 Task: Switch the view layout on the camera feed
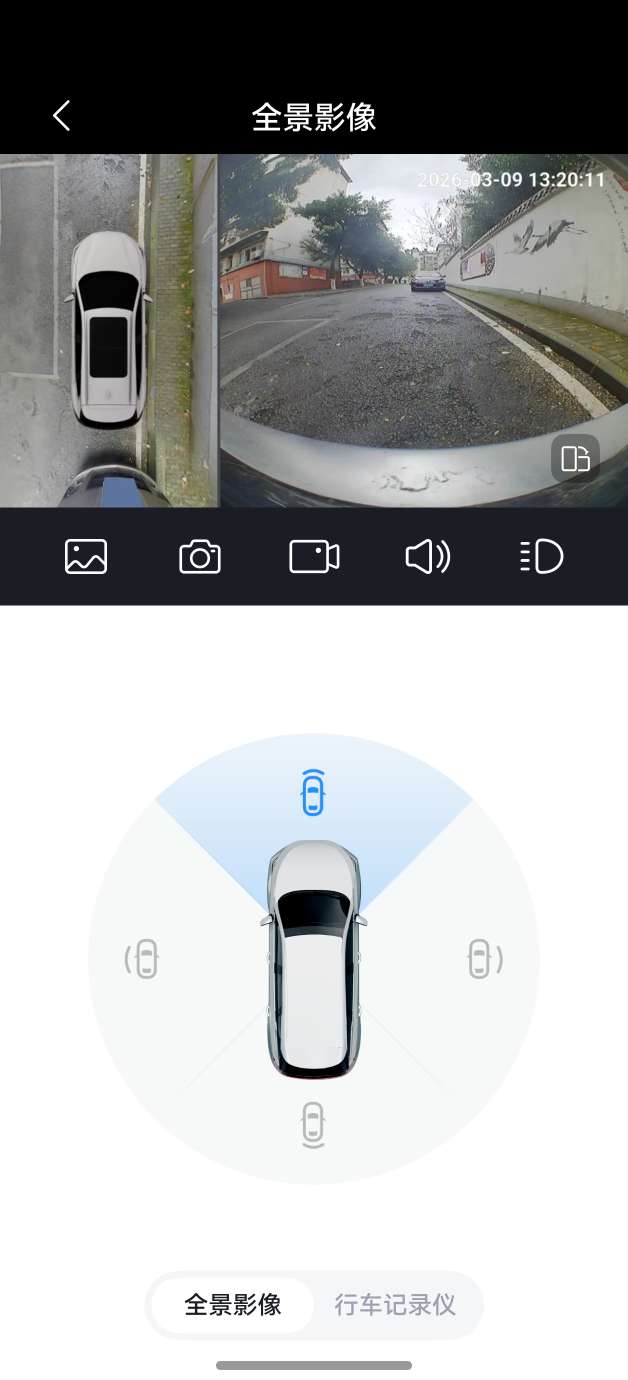[575, 459]
